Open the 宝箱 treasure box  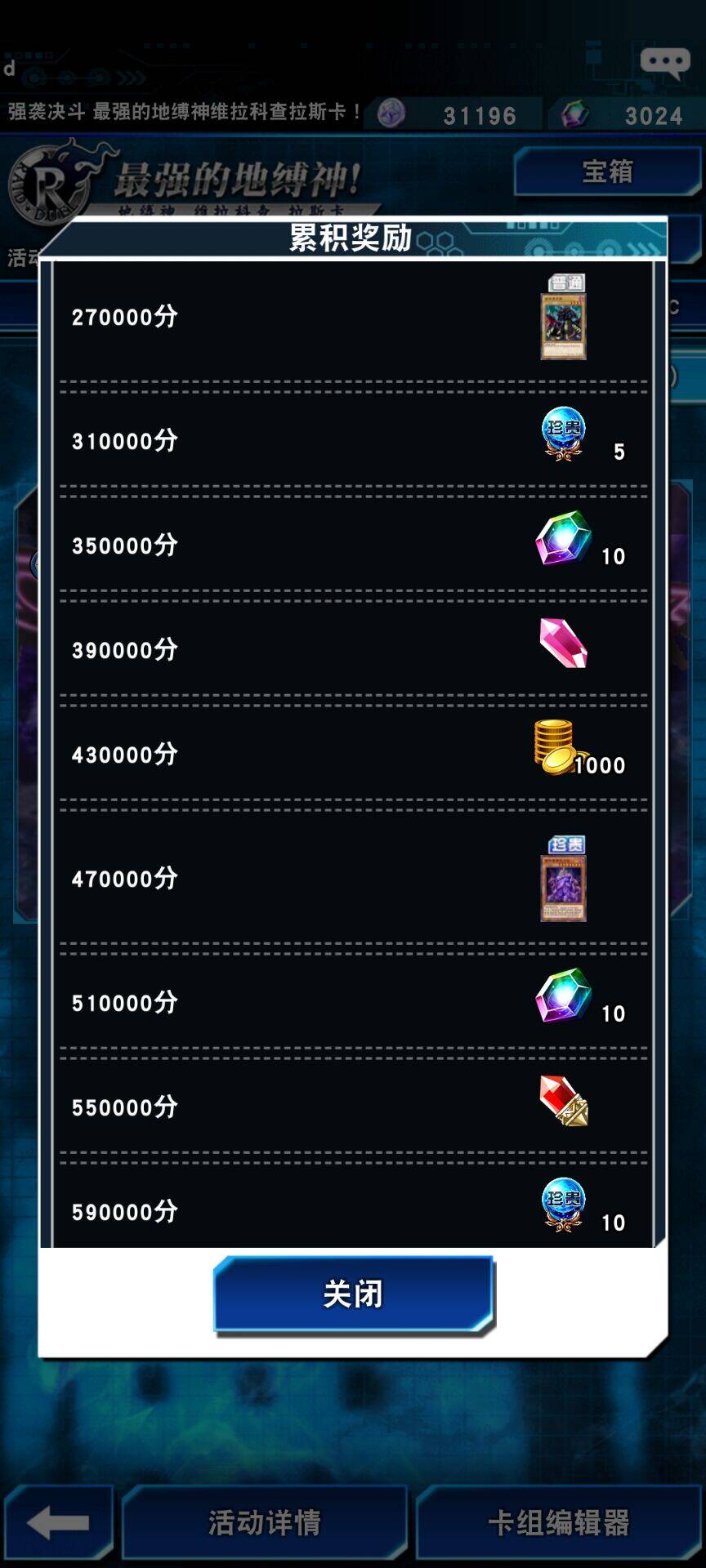pos(607,171)
